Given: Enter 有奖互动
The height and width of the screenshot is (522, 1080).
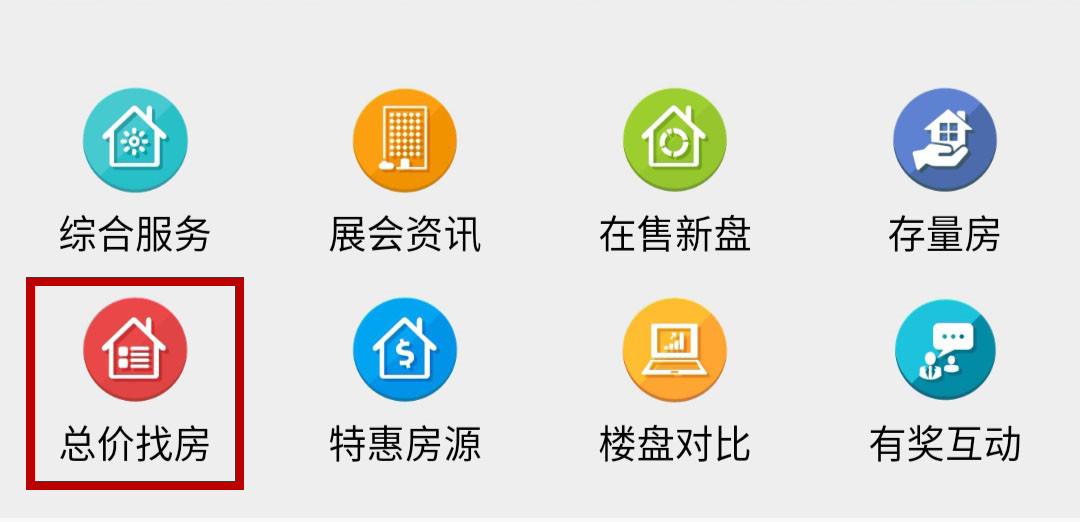Looking at the screenshot, I should pos(944,350).
